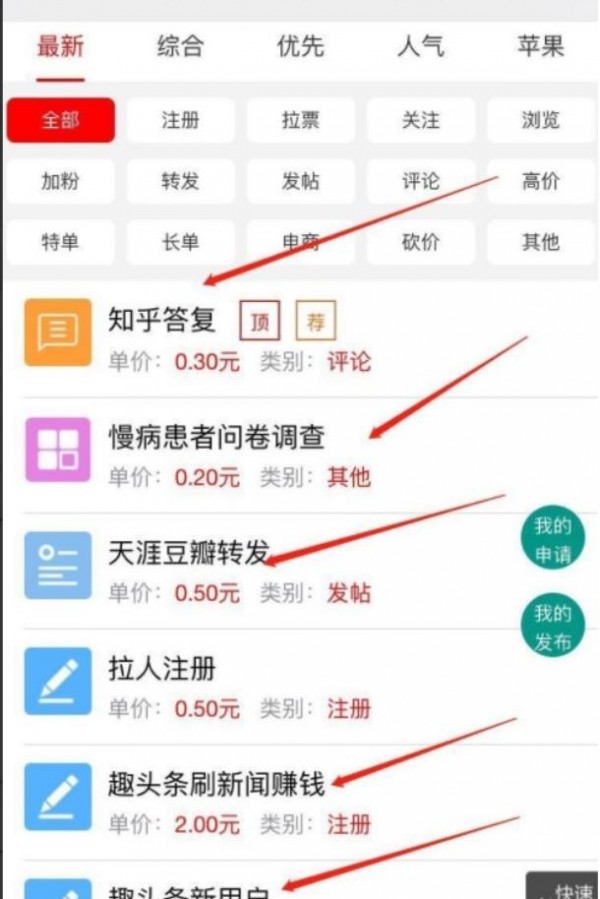Viewport: 600px width, 899px height.
Task: Filter tasks by 注册
Action: tap(180, 121)
